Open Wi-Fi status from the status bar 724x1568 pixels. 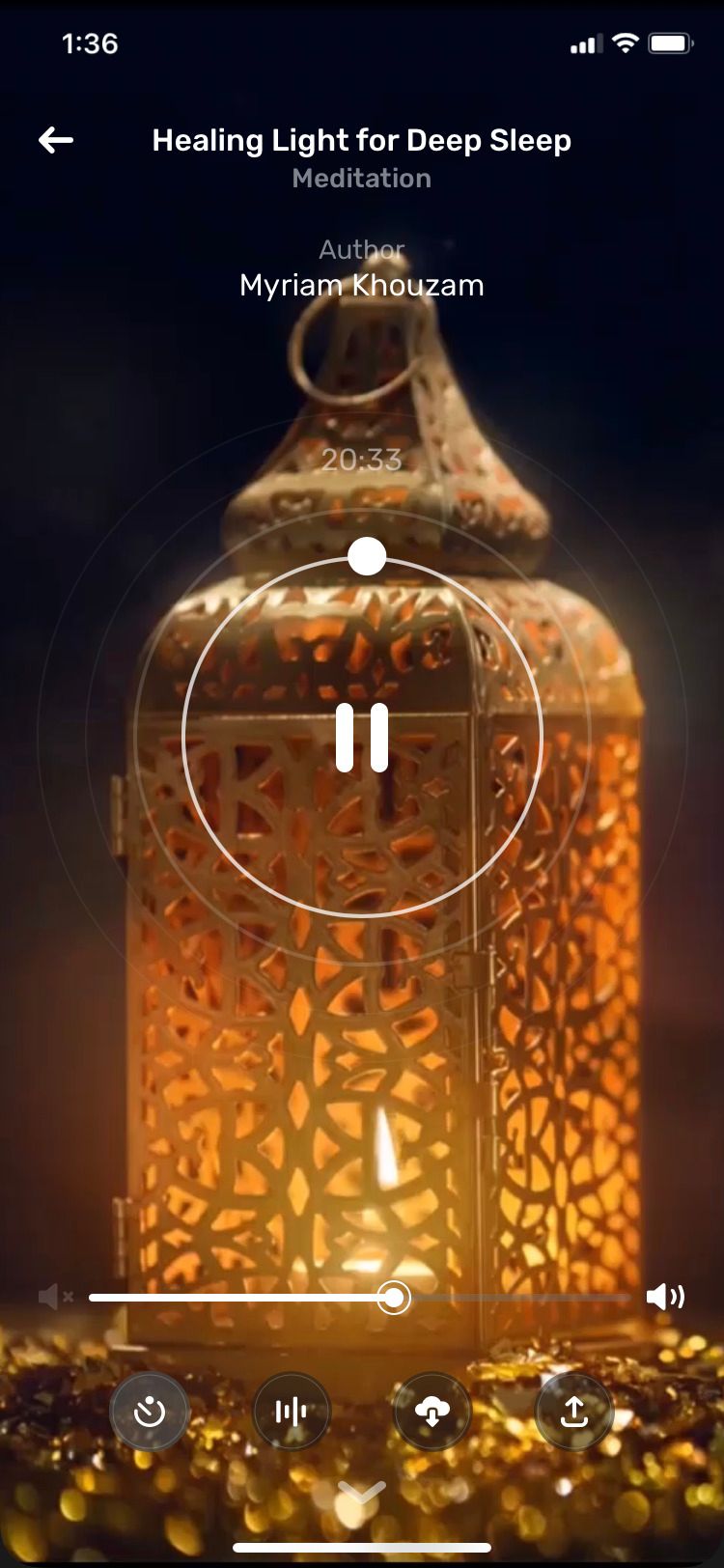(624, 42)
